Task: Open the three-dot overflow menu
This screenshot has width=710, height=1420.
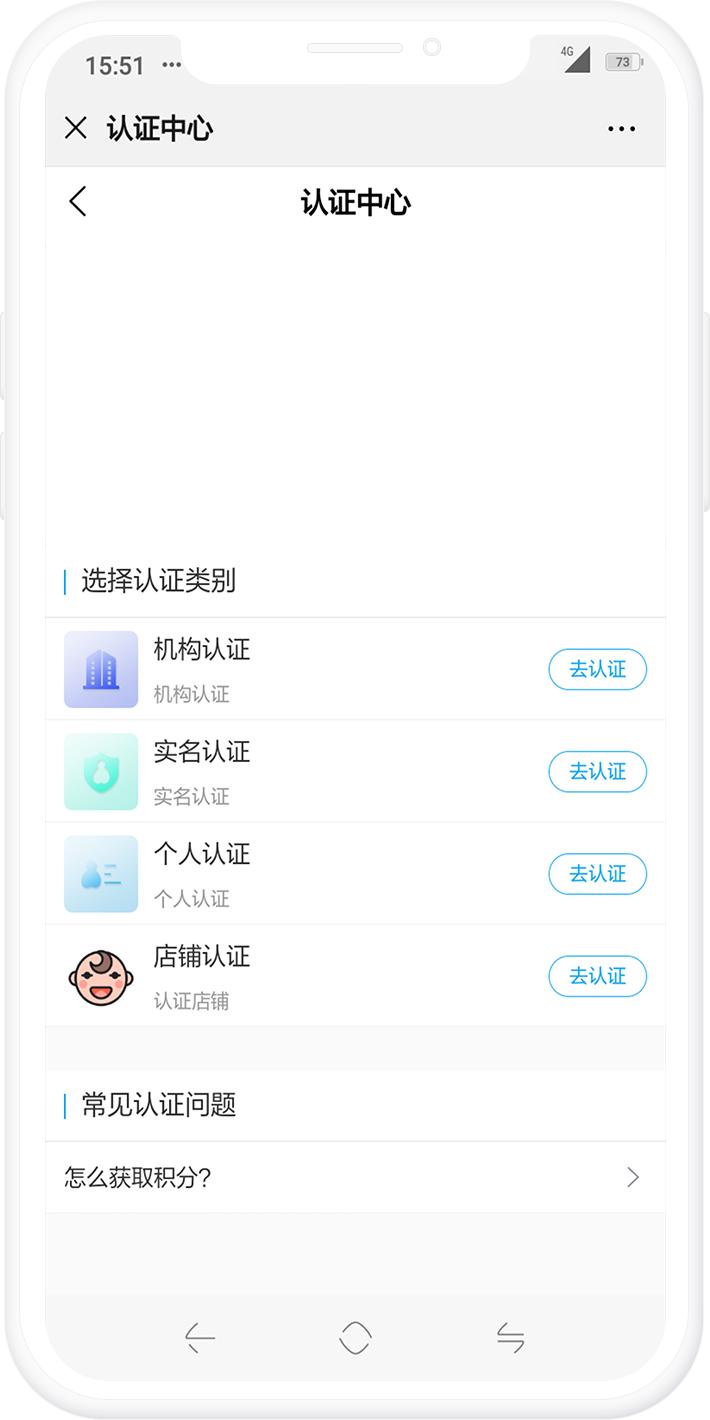Action: 621,129
